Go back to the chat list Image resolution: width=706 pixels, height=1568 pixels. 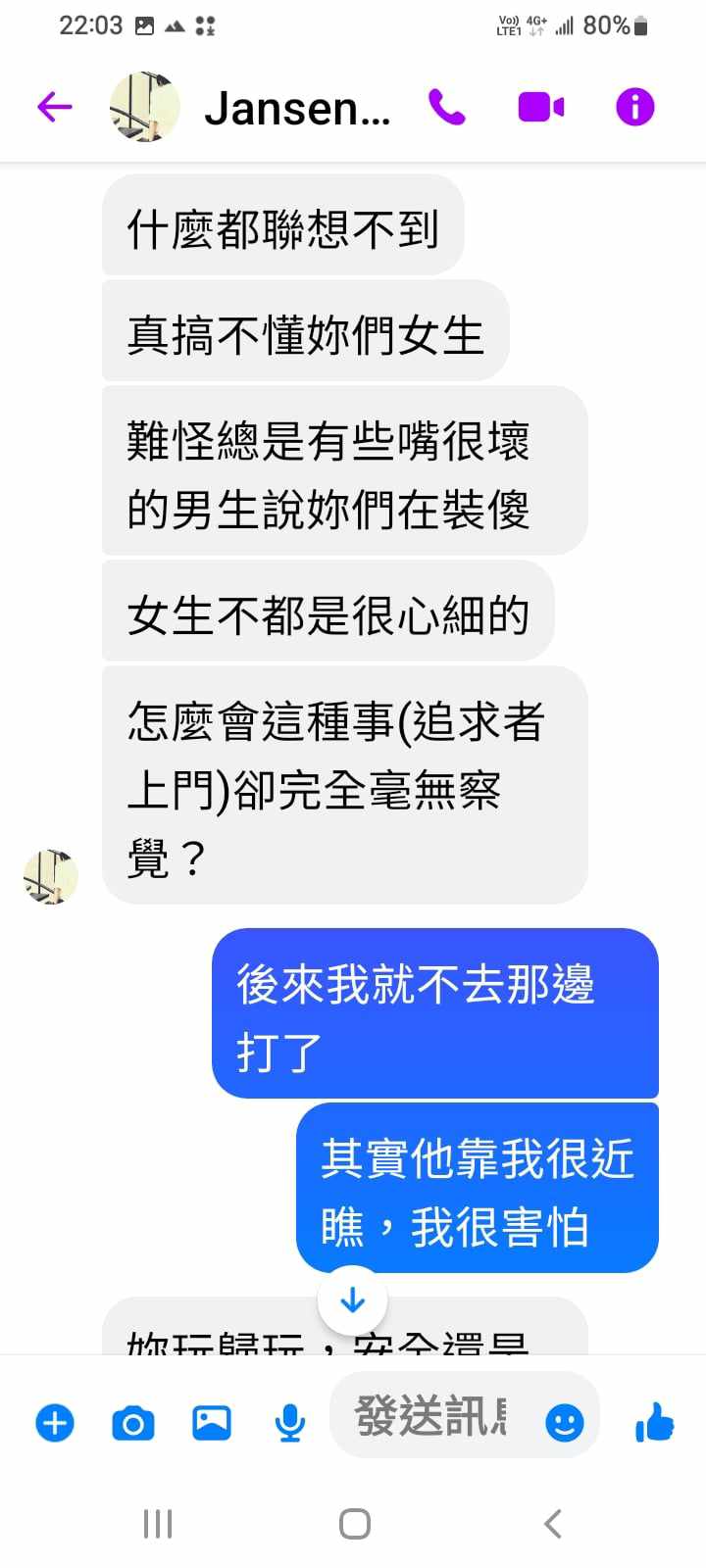point(55,107)
